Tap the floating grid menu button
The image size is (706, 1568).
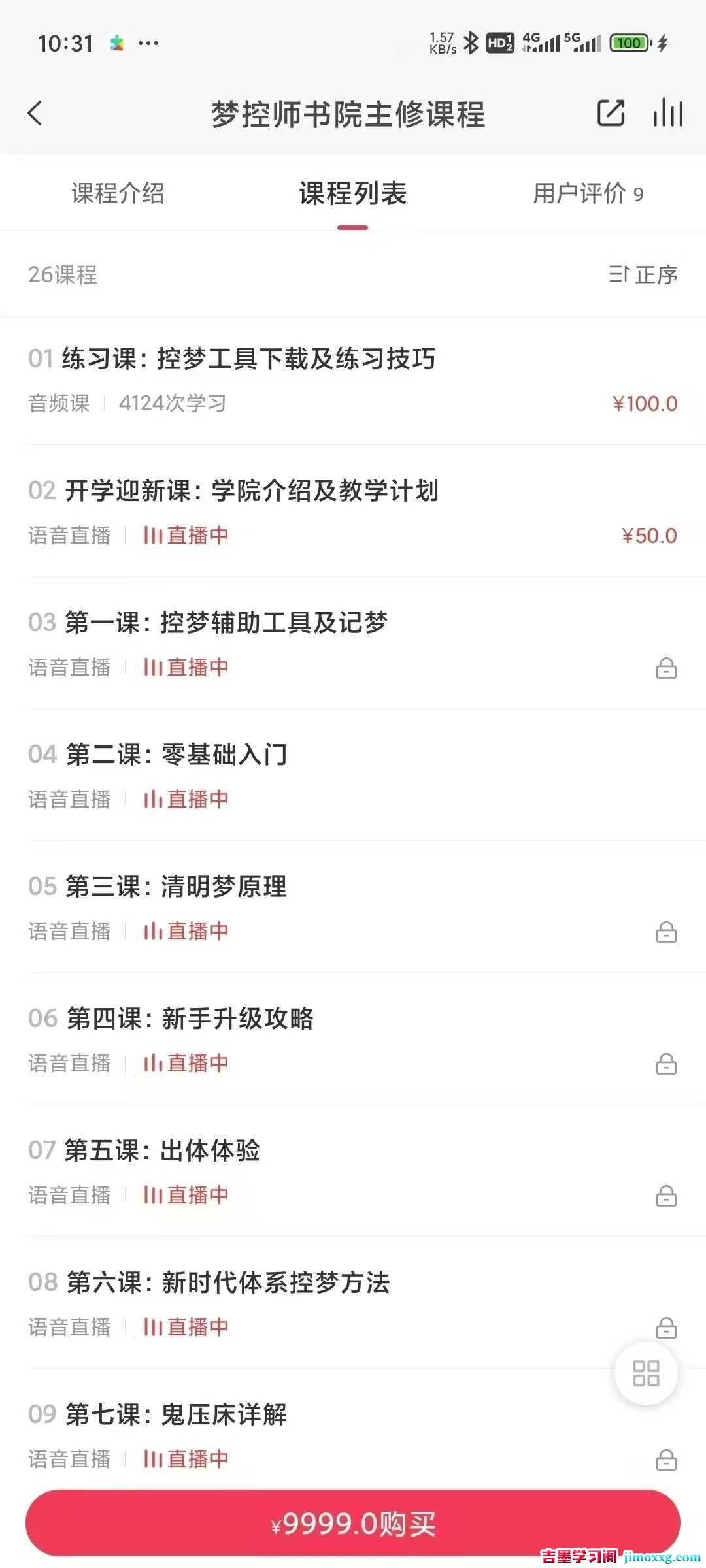point(646,1373)
